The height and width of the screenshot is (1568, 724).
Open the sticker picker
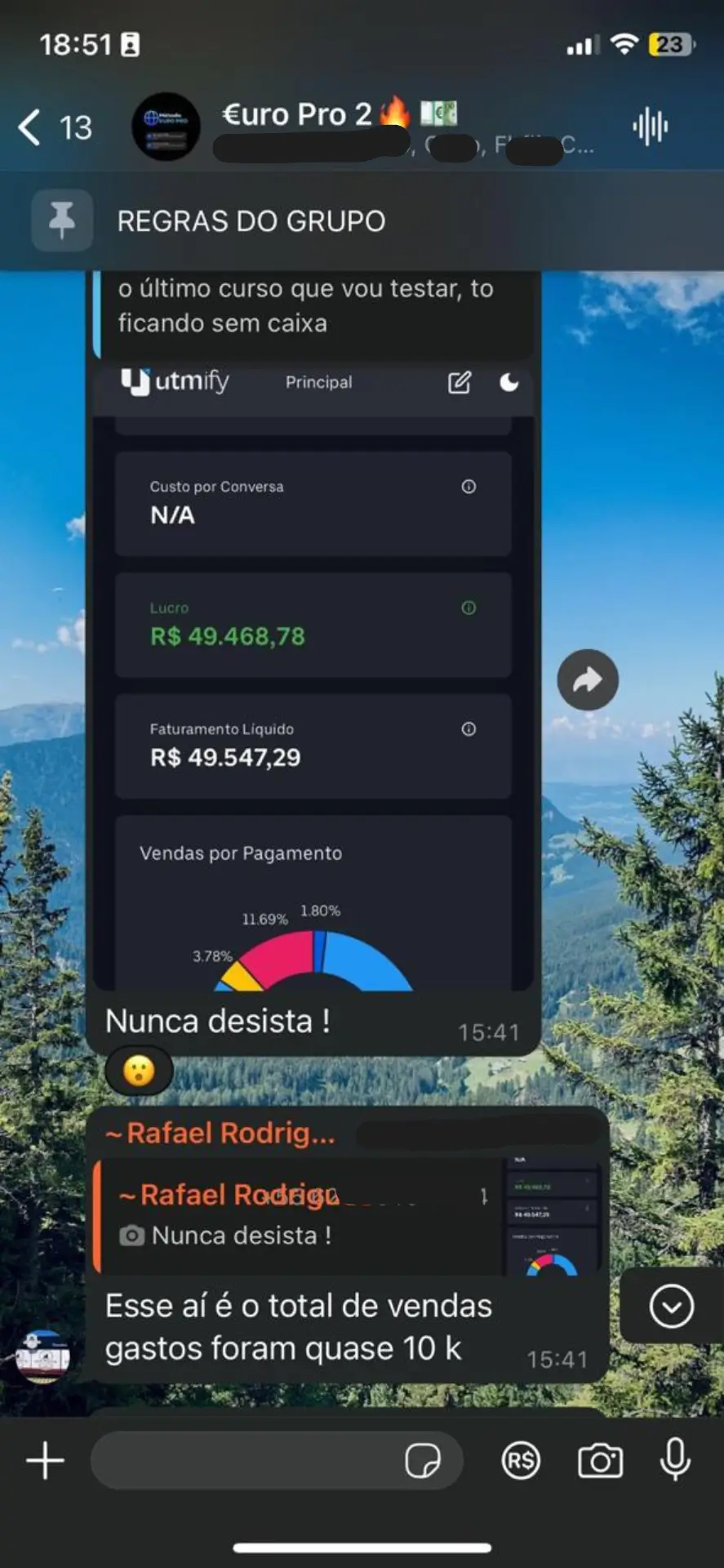(x=423, y=1460)
